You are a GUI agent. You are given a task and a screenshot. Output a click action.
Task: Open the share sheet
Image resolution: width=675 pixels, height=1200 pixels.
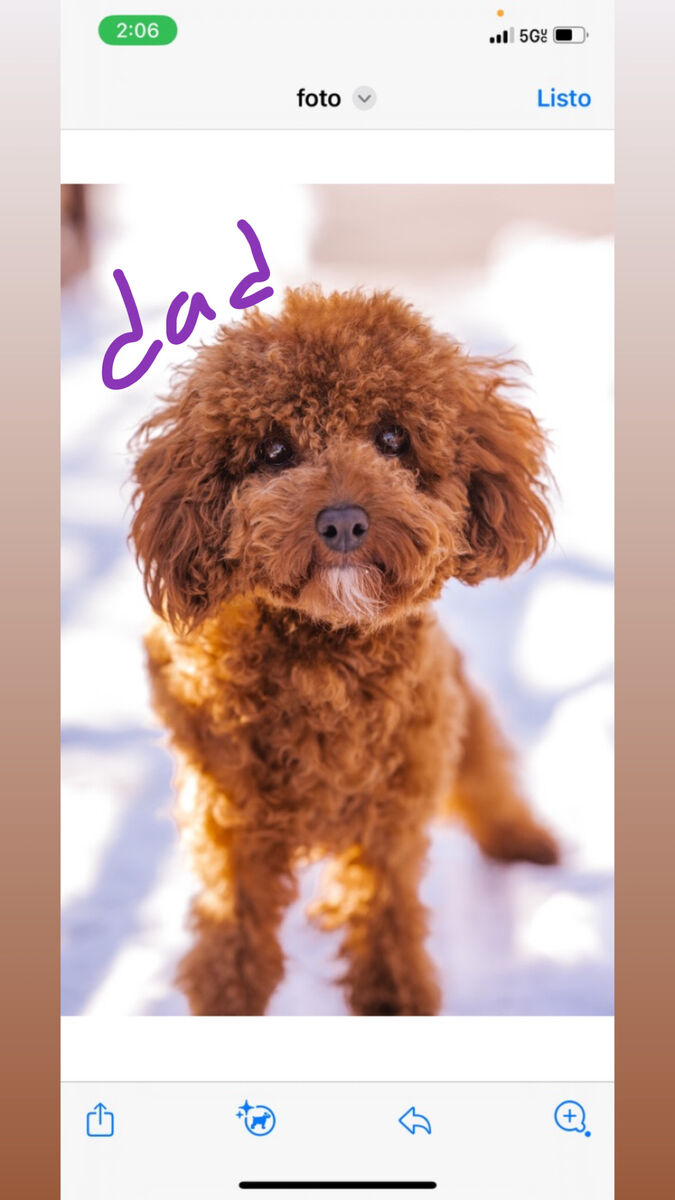(x=100, y=1119)
